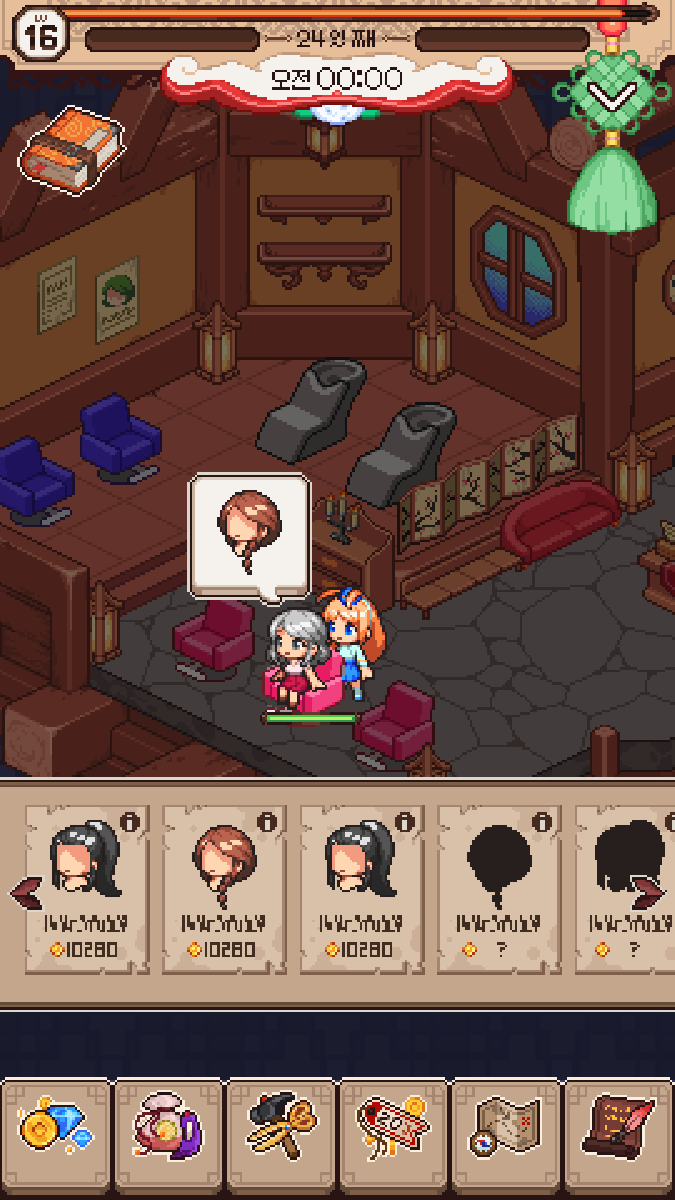Open the orange book icon
This screenshot has width=675, height=1200.
70,151
